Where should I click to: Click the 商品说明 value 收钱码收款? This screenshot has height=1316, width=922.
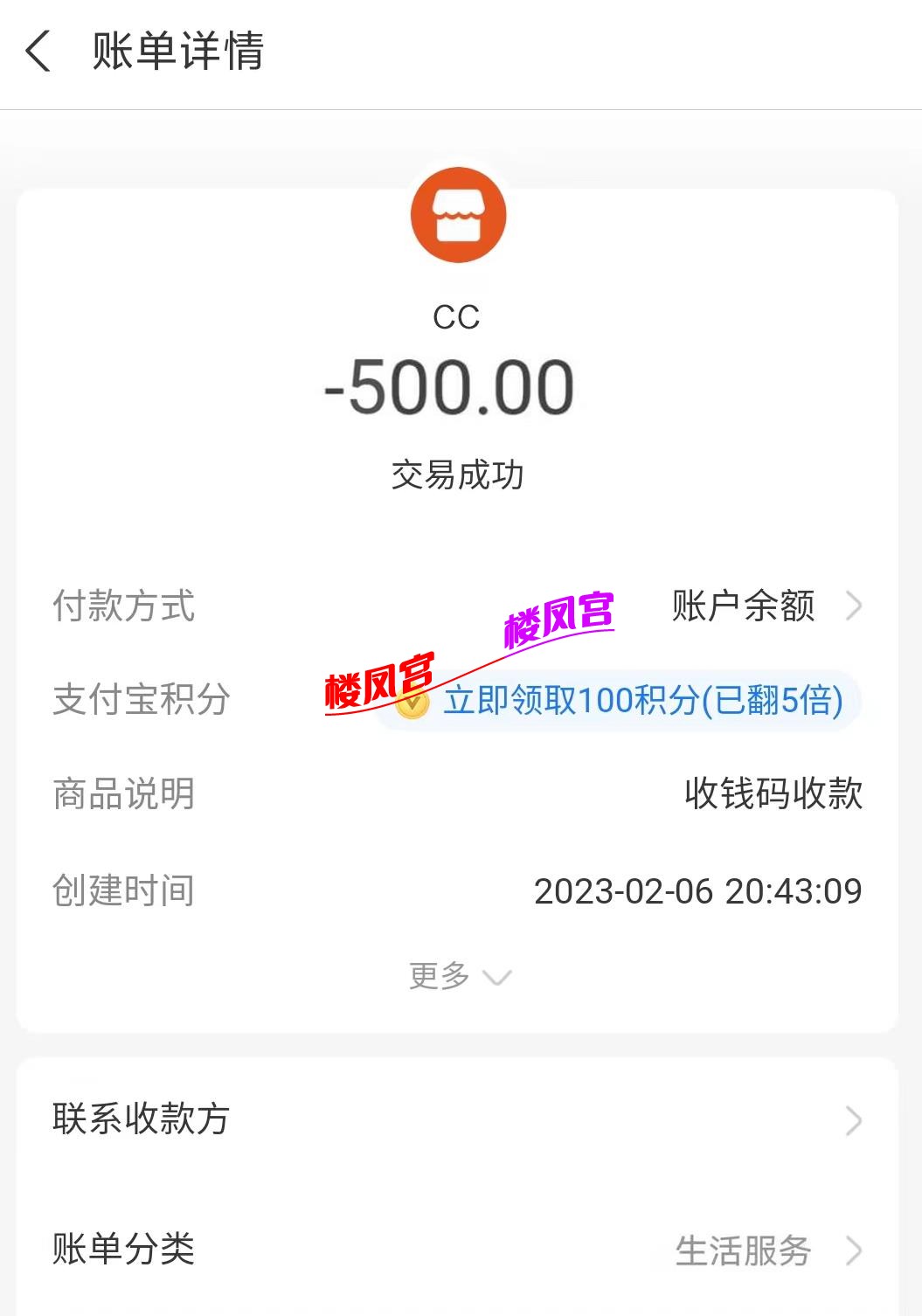[774, 794]
